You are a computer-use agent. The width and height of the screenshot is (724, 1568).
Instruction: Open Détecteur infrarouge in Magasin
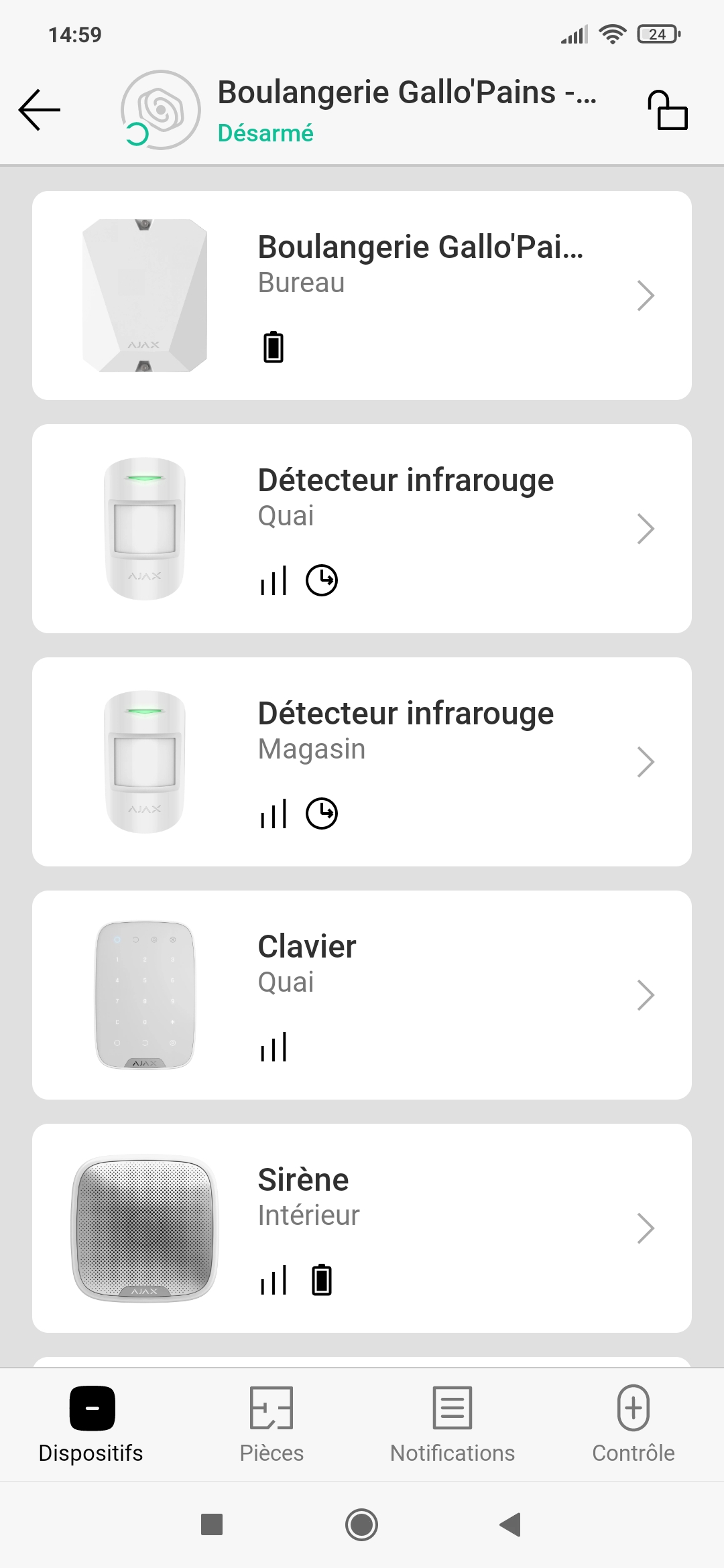click(x=362, y=762)
